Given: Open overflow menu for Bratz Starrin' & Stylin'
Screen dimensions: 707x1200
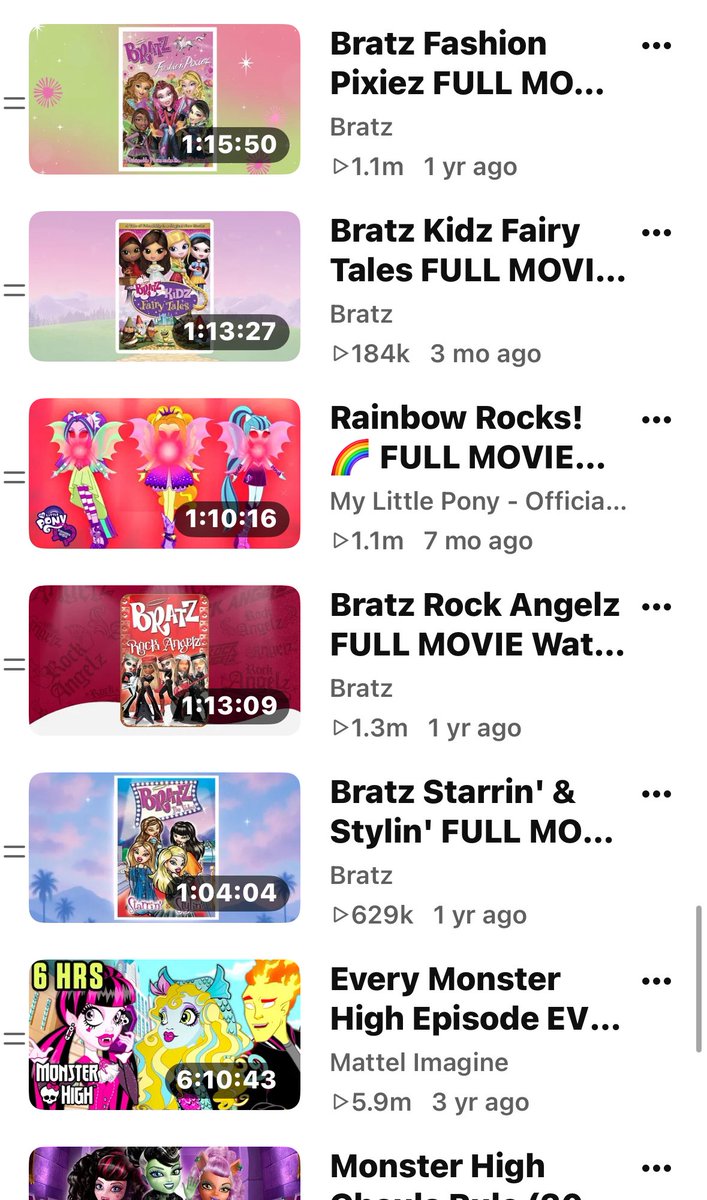Looking at the screenshot, I should [x=656, y=793].
